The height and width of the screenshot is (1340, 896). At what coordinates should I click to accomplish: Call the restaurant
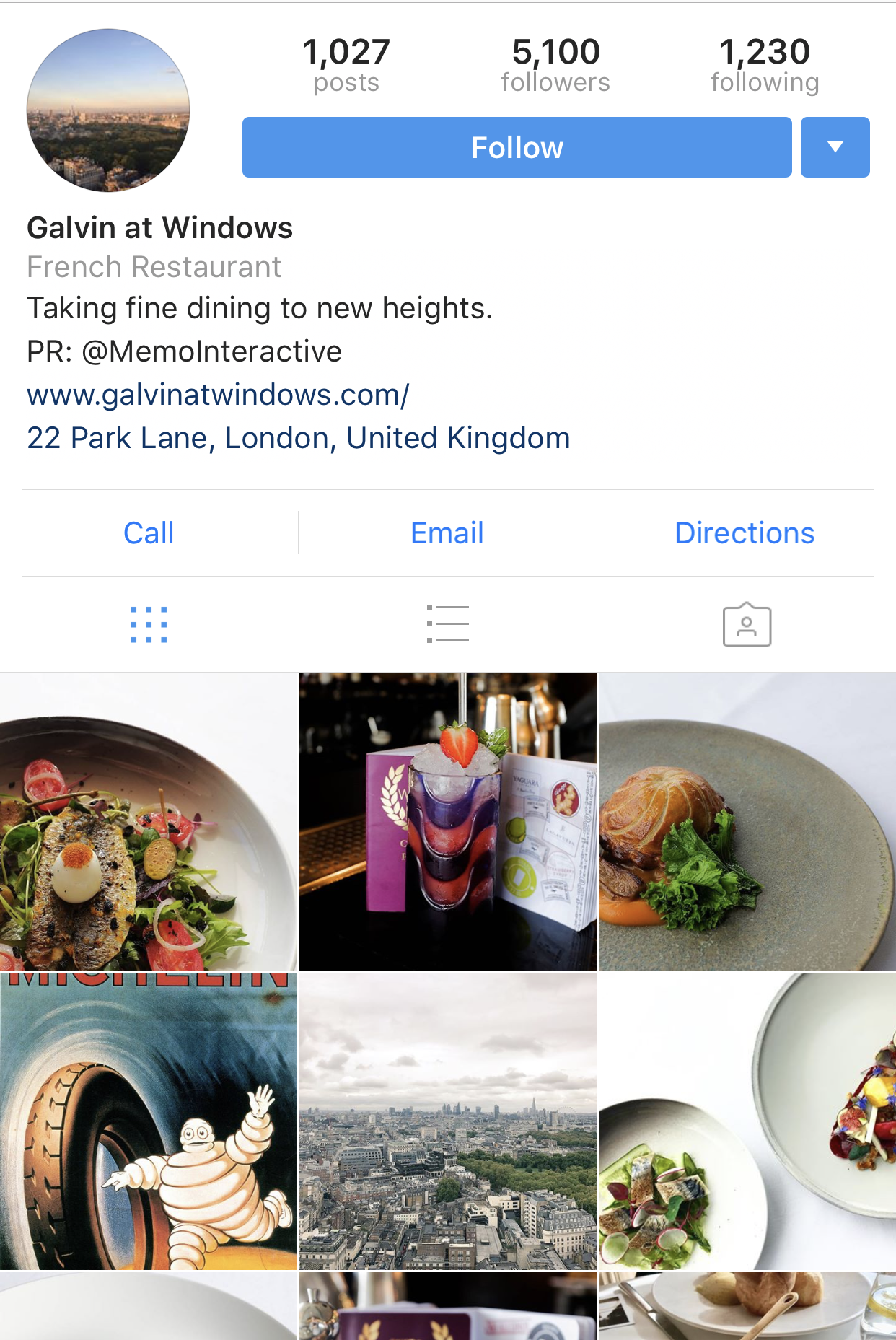click(x=149, y=533)
